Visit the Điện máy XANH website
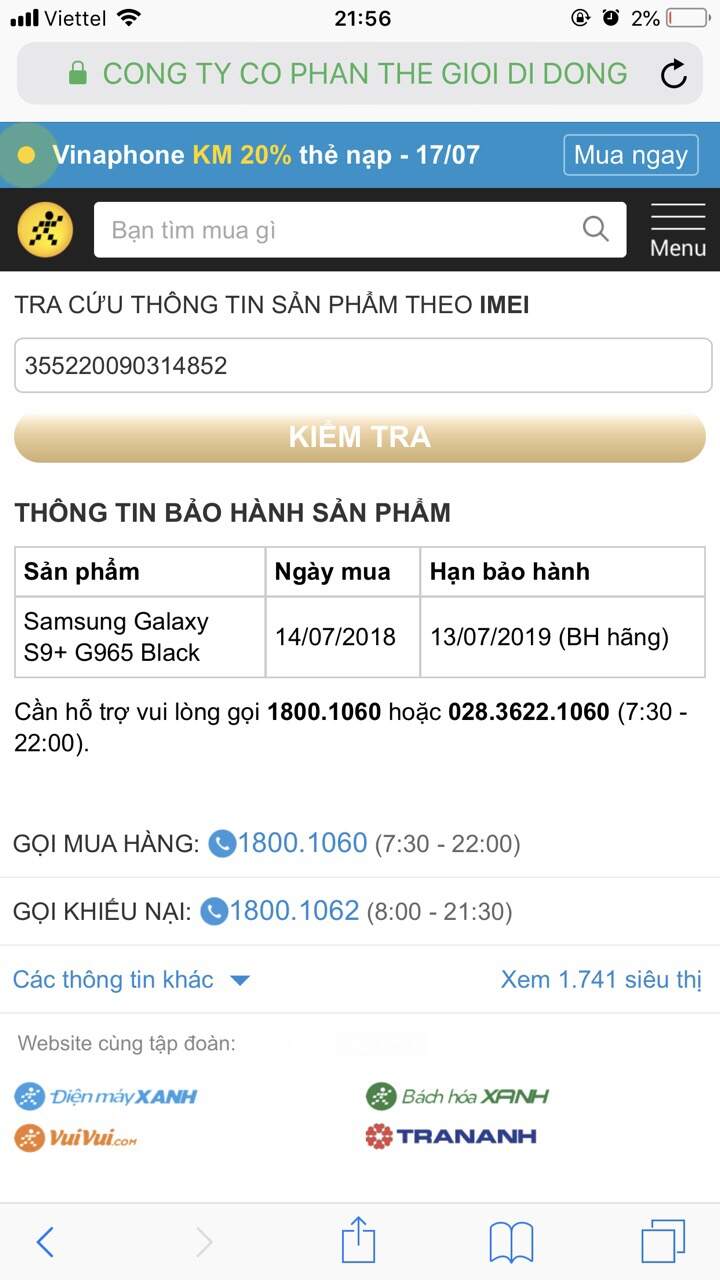This screenshot has width=720, height=1280. [x=106, y=1096]
